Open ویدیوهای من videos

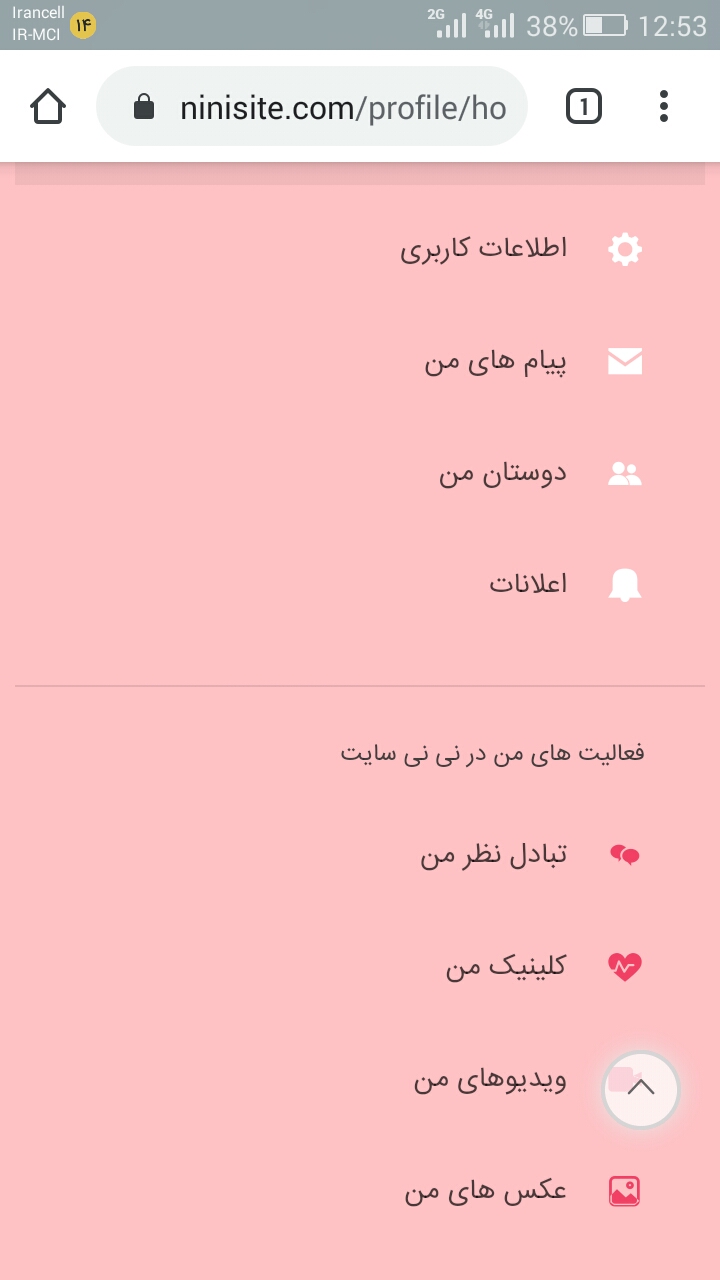click(490, 1080)
